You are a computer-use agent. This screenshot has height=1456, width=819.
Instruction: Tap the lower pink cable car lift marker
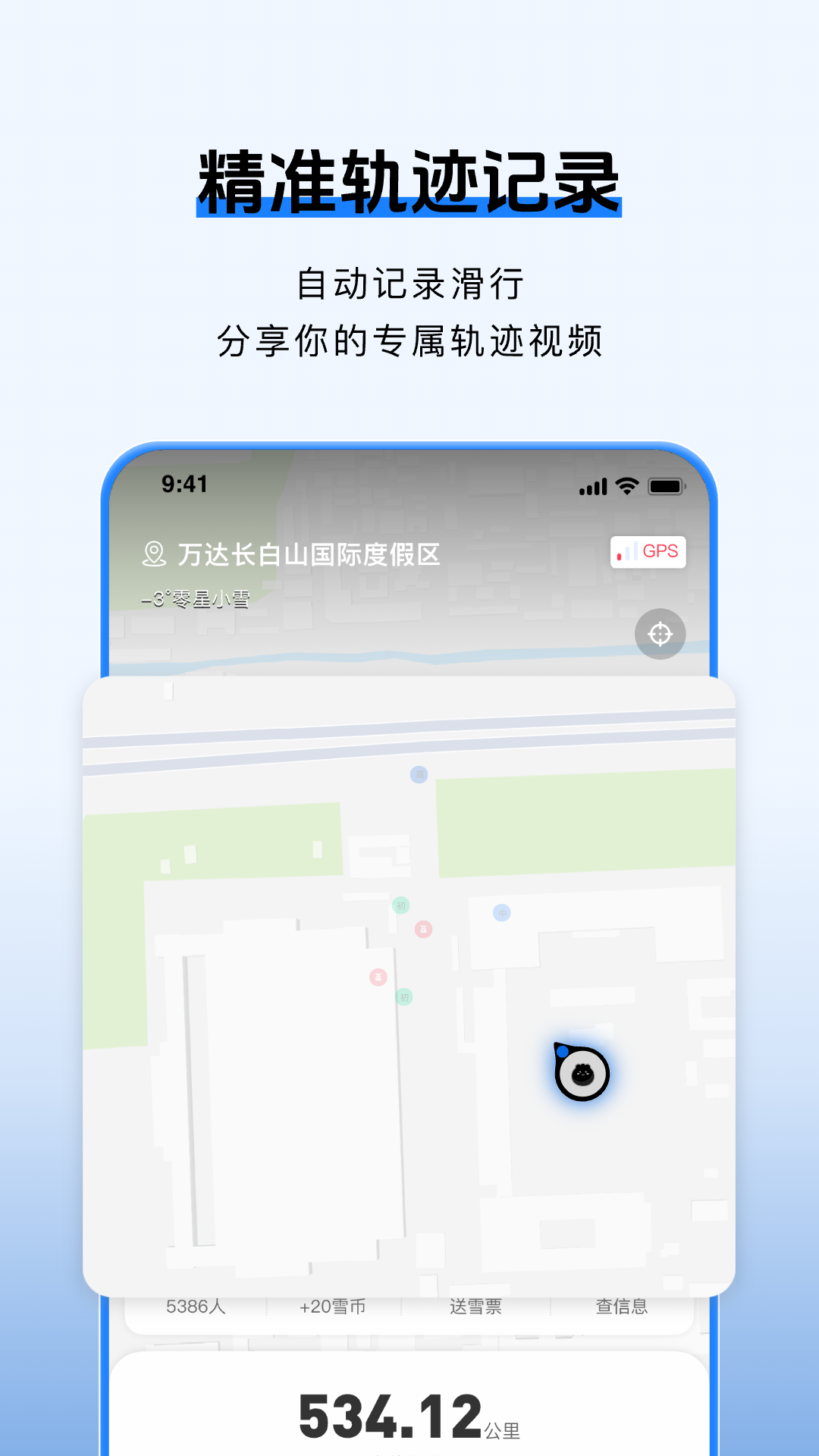click(x=378, y=977)
